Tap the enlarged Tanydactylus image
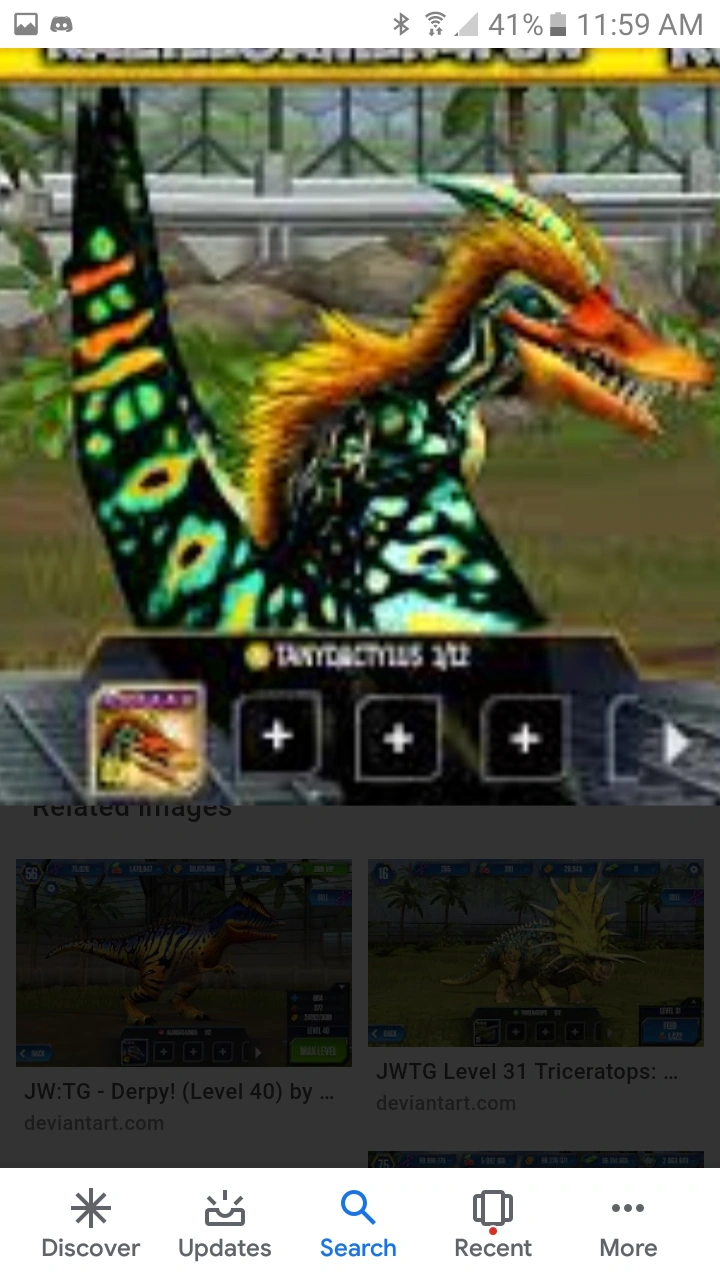This screenshot has height=1280, width=720. (x=360, y=427)
